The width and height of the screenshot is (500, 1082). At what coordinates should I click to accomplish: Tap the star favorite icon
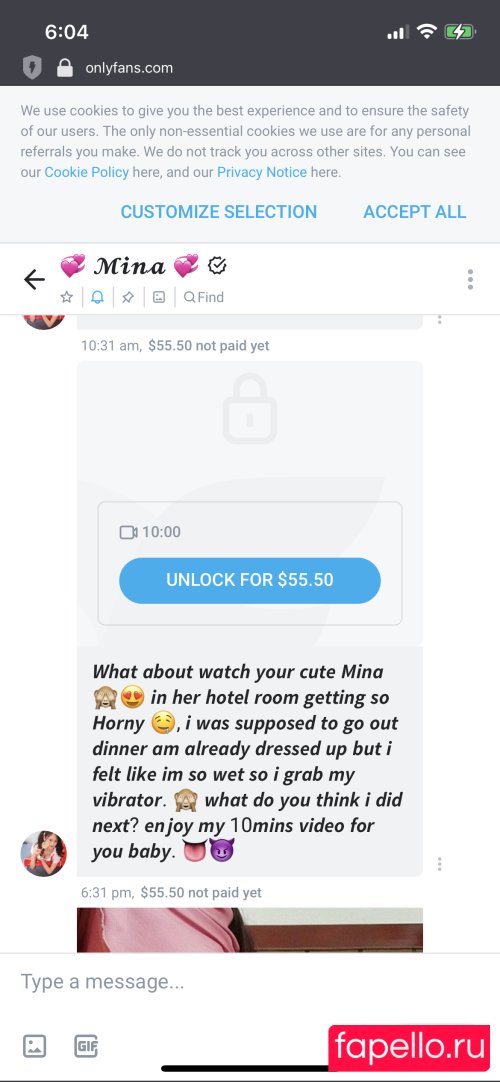[66, 297]
